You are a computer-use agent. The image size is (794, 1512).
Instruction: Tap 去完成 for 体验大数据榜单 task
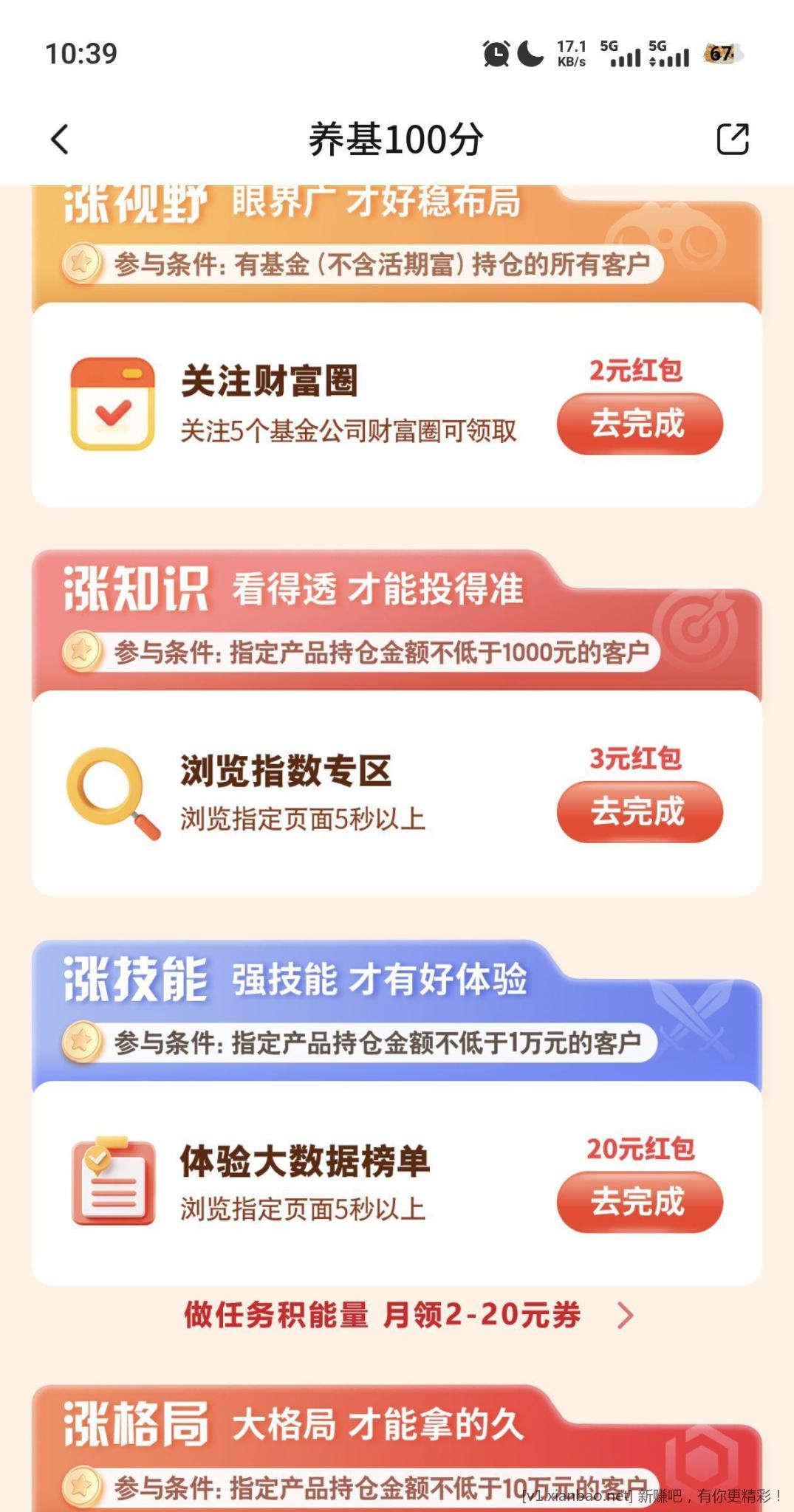click(x=639, y=1201)
